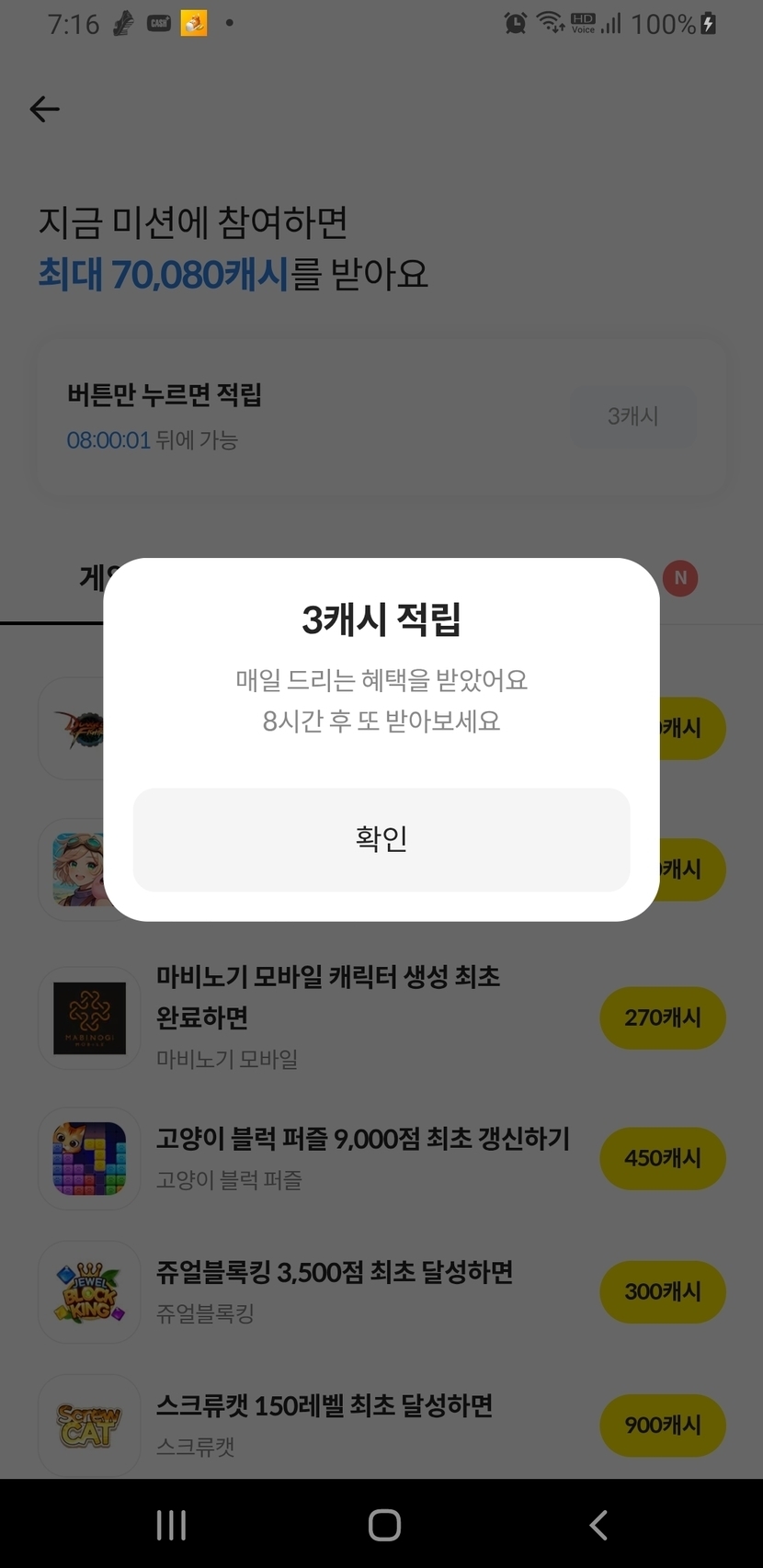Tap the 270캐시 reward button
Viewport: 763px width, 1568px height.
click(663, 1017)
